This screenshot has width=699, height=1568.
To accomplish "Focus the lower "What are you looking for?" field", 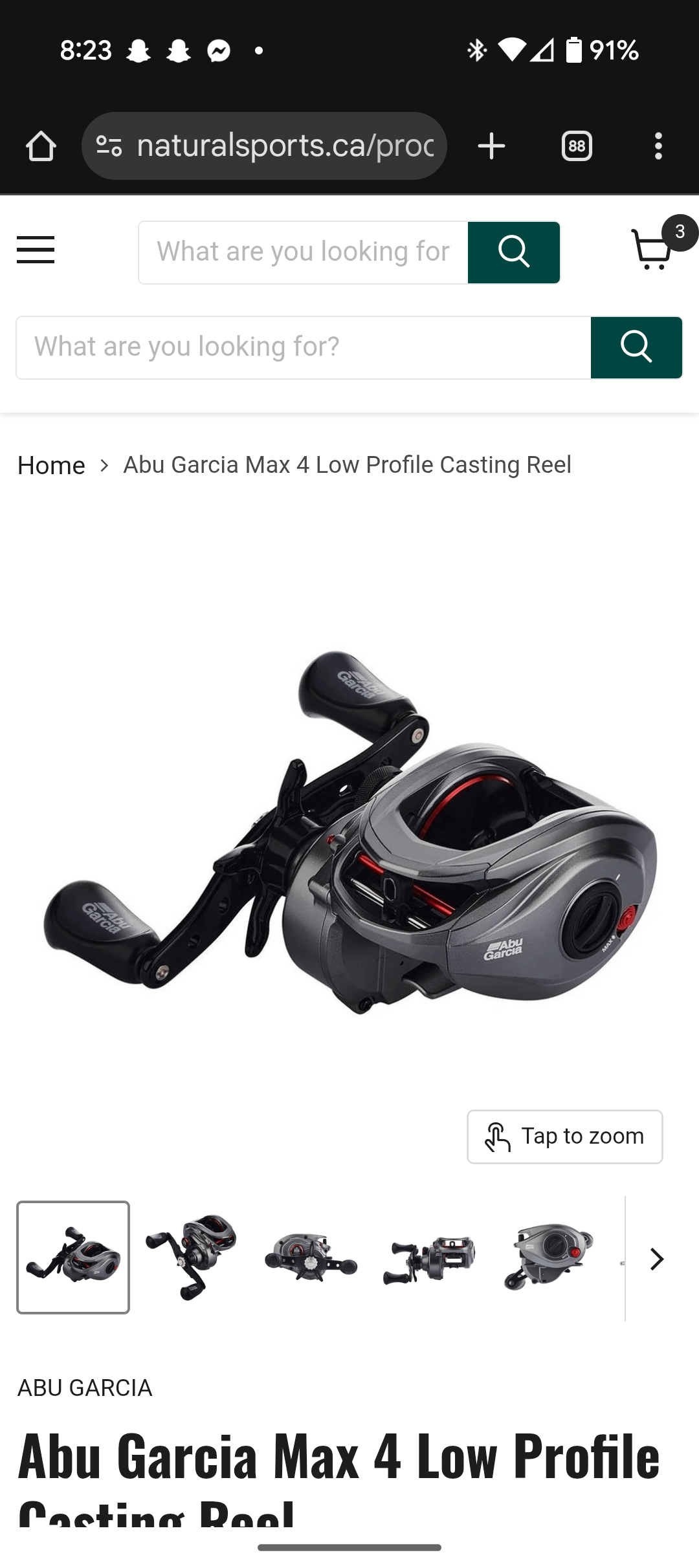I will pyautogui.click(x=304, y=347).
